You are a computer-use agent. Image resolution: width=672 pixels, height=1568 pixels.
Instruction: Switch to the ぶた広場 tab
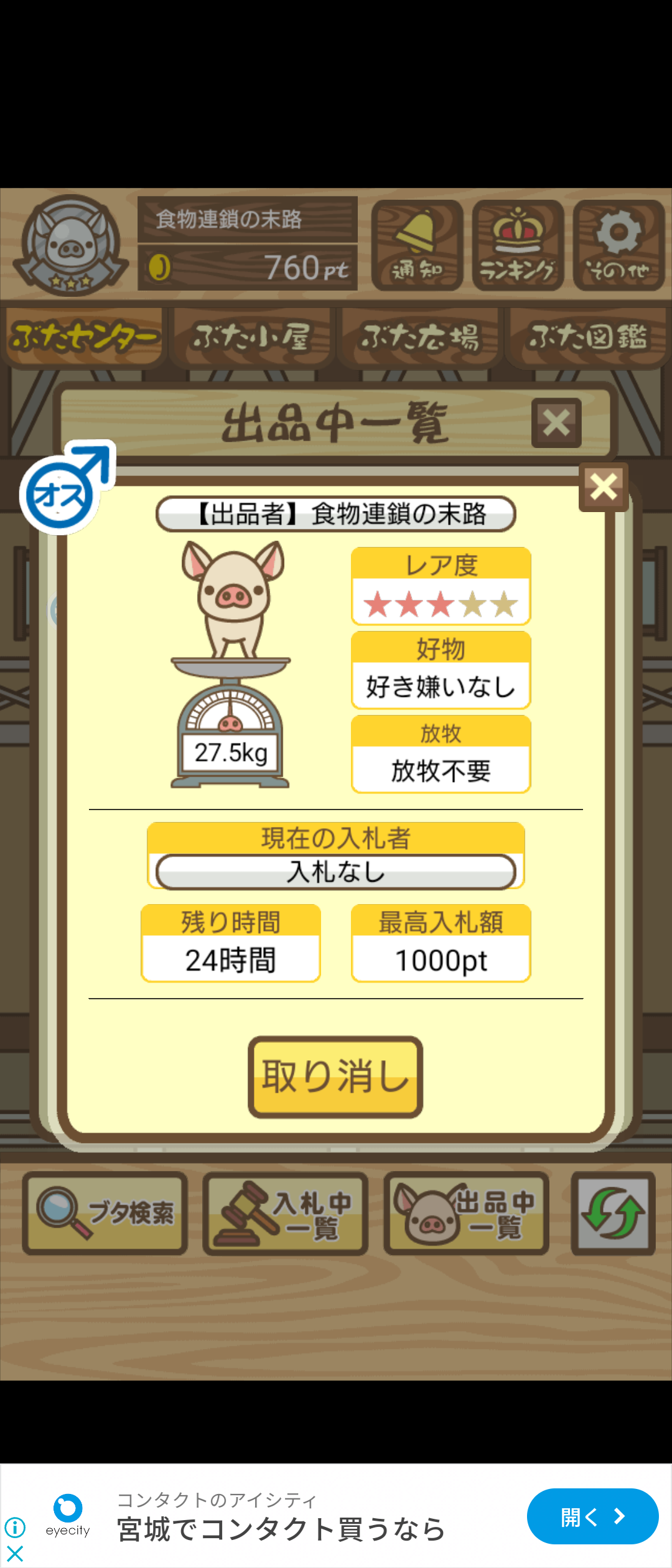[x=420, y=338]
